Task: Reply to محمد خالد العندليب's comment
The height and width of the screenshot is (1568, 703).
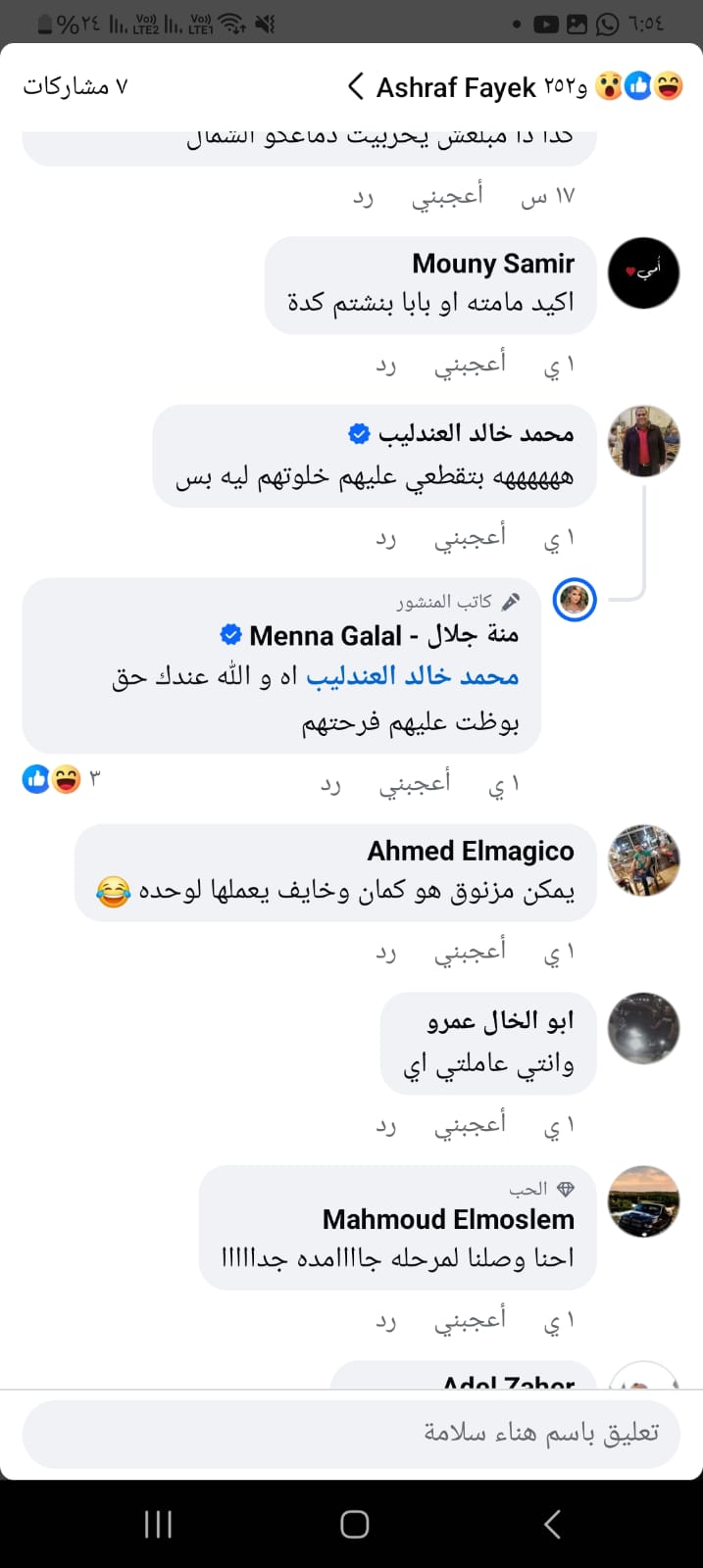Action: (x=385, y=538)
